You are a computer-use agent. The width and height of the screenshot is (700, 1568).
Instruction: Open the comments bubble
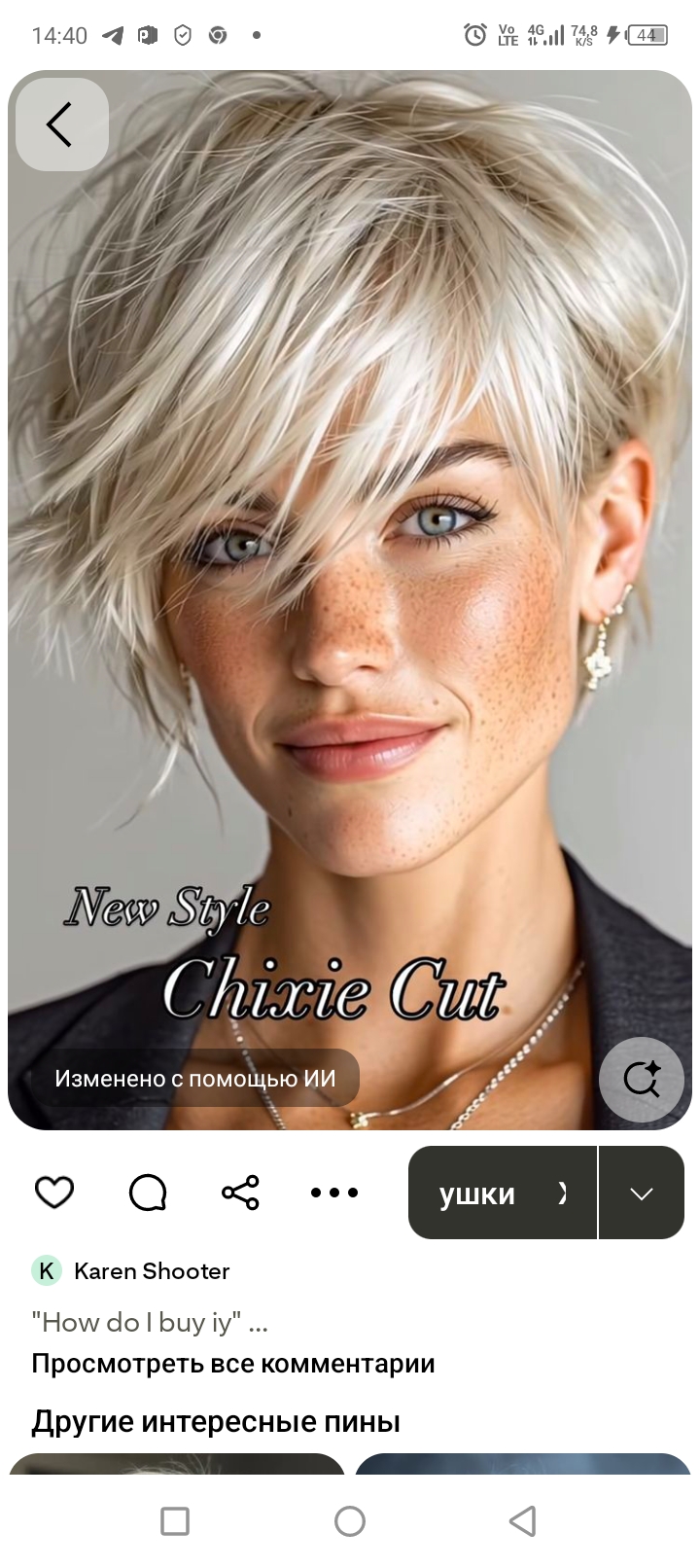click(x=148, y=1192)
